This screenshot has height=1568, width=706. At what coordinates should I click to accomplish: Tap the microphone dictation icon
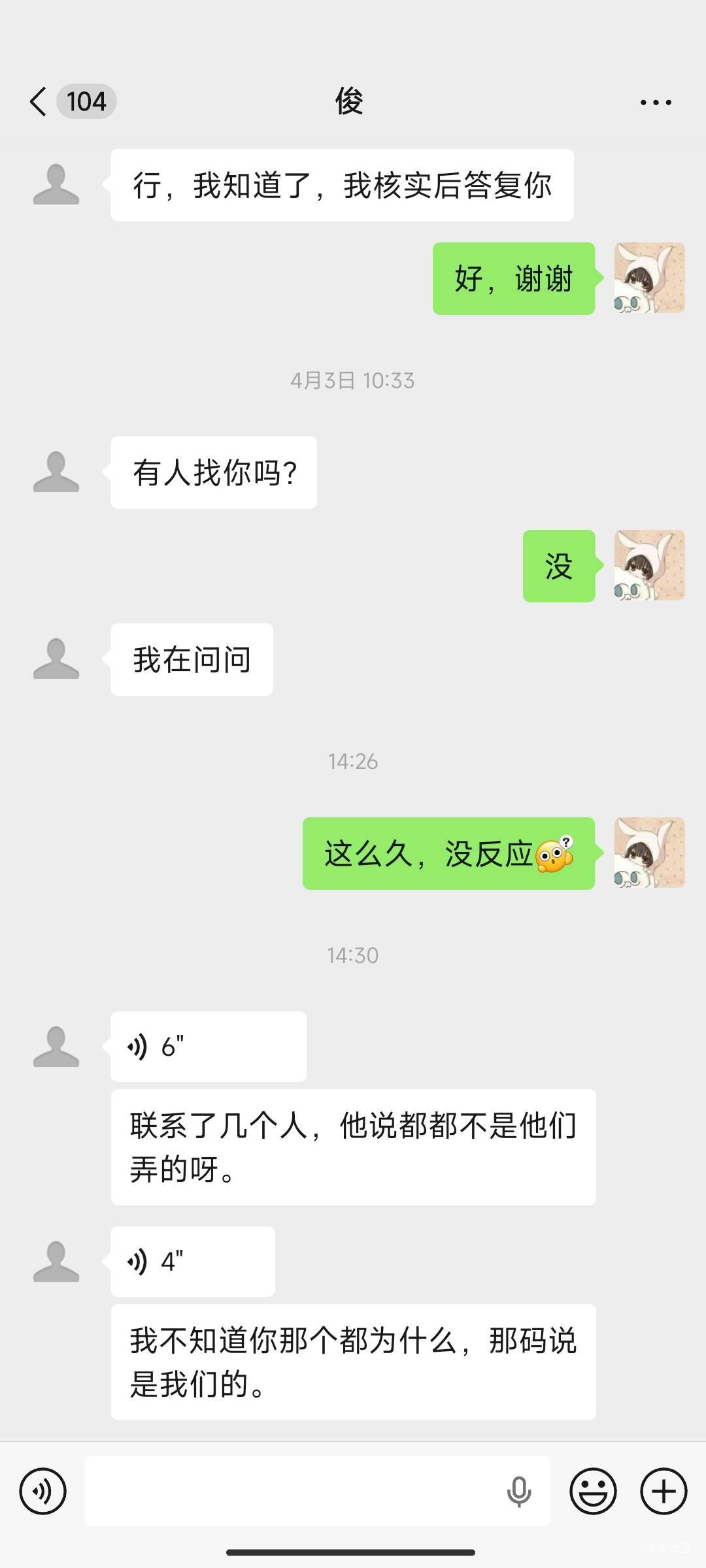(519, 1491)
